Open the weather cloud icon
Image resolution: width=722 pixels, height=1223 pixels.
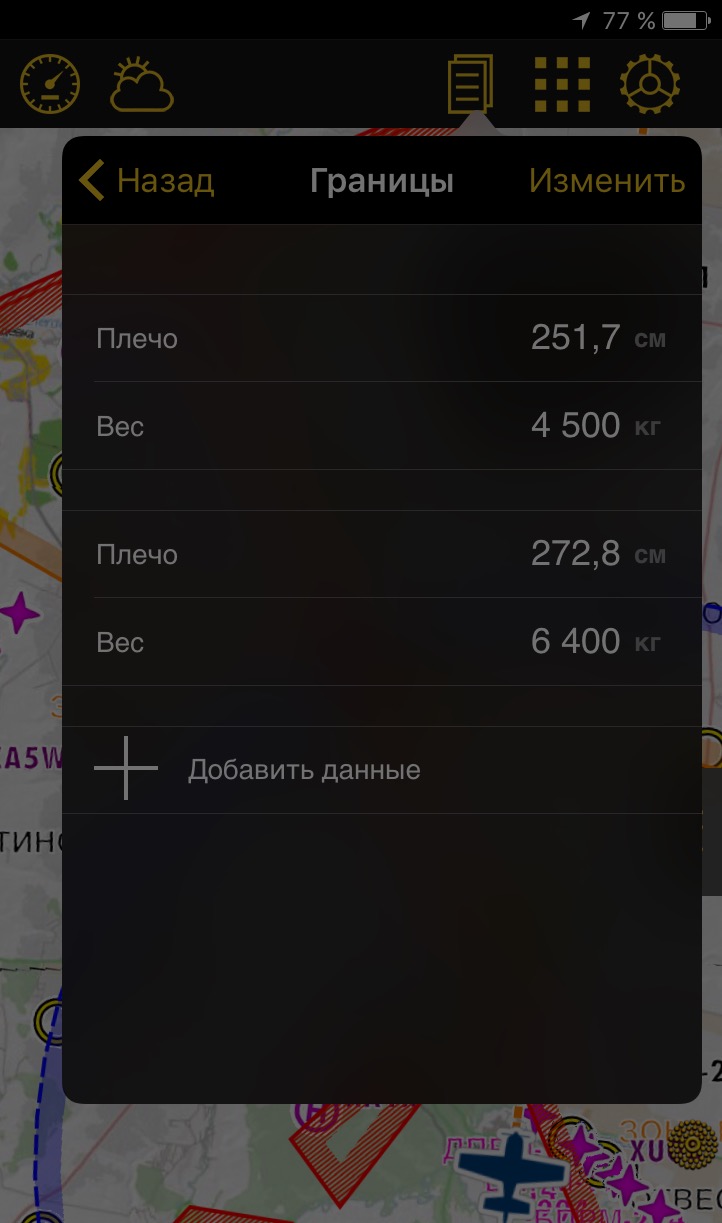point(142,85)
